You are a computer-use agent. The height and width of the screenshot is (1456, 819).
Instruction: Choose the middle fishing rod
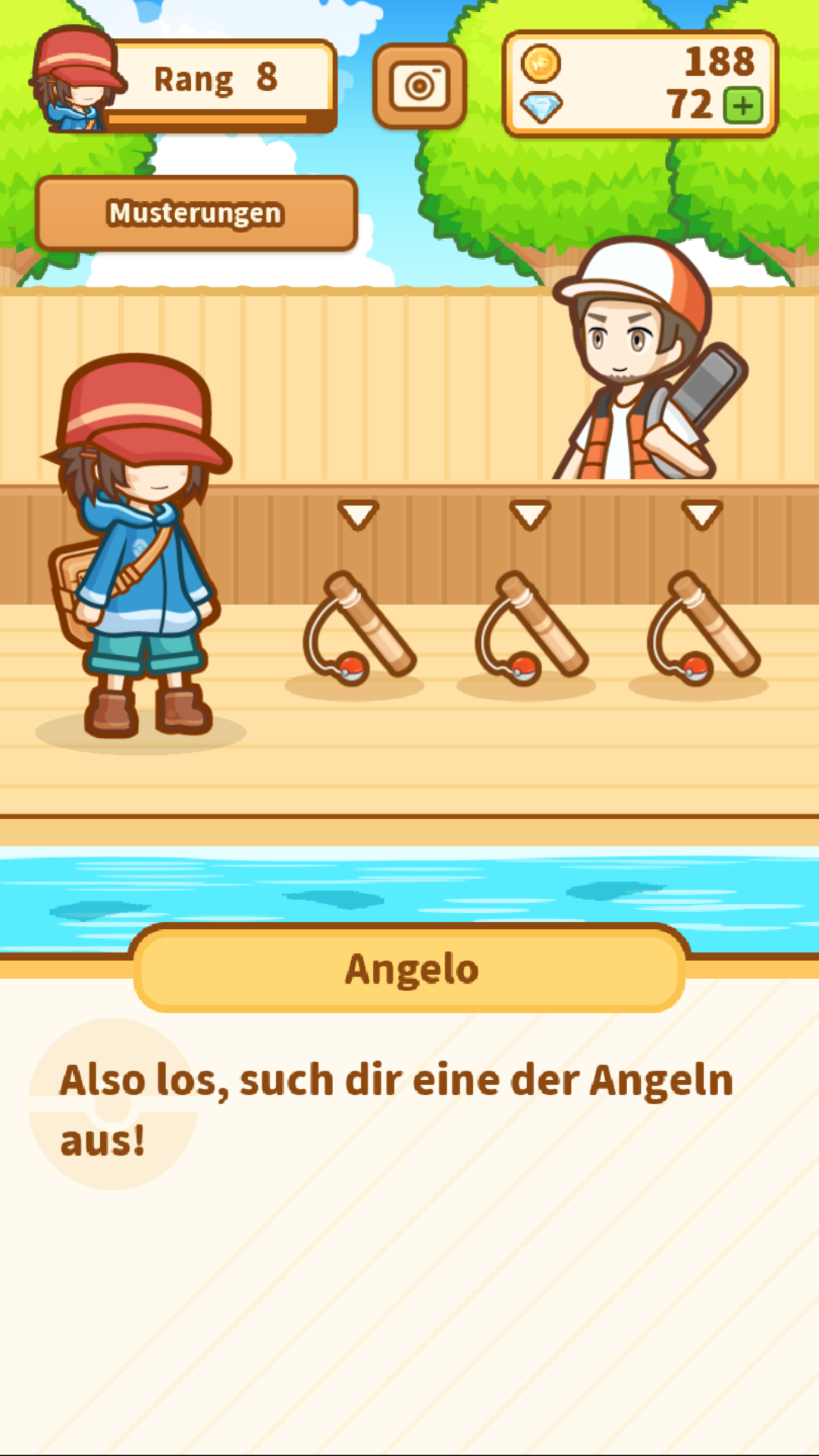pyautogui.click(x=530, y=628)
